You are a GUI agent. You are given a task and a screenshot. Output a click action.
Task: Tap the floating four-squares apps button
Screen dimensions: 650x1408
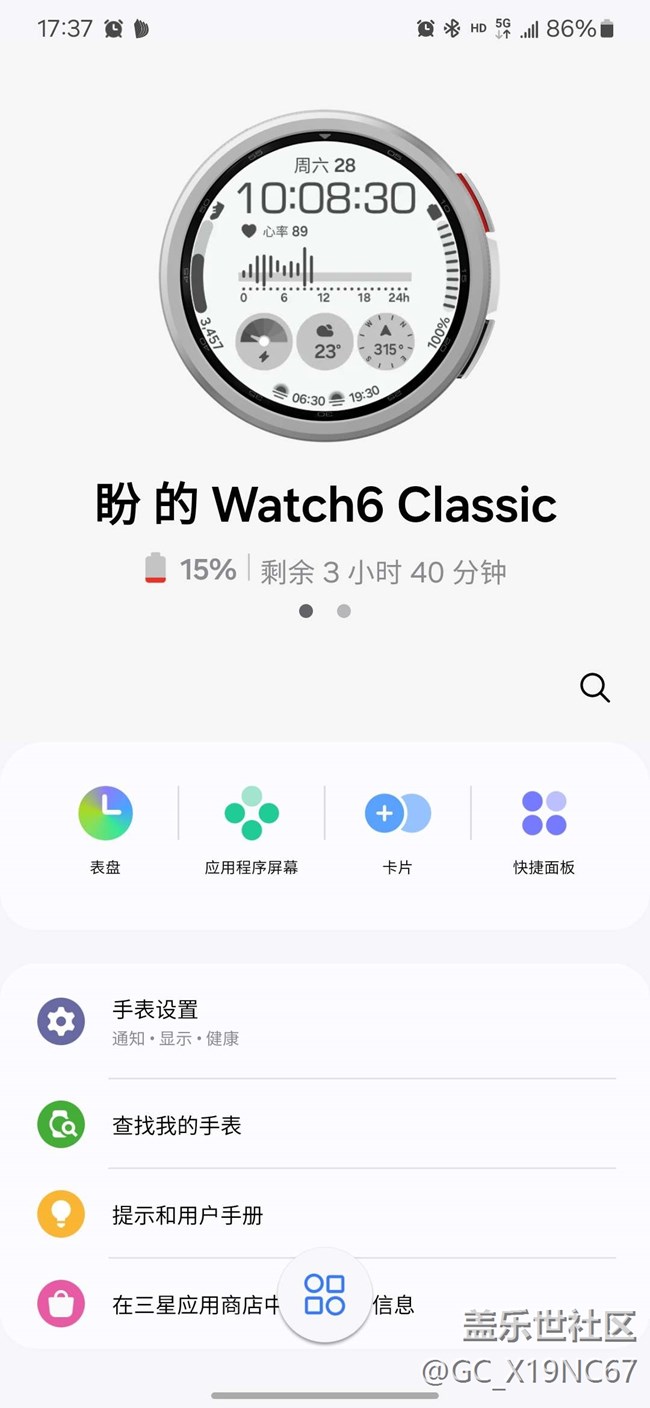coord(325,1294)
